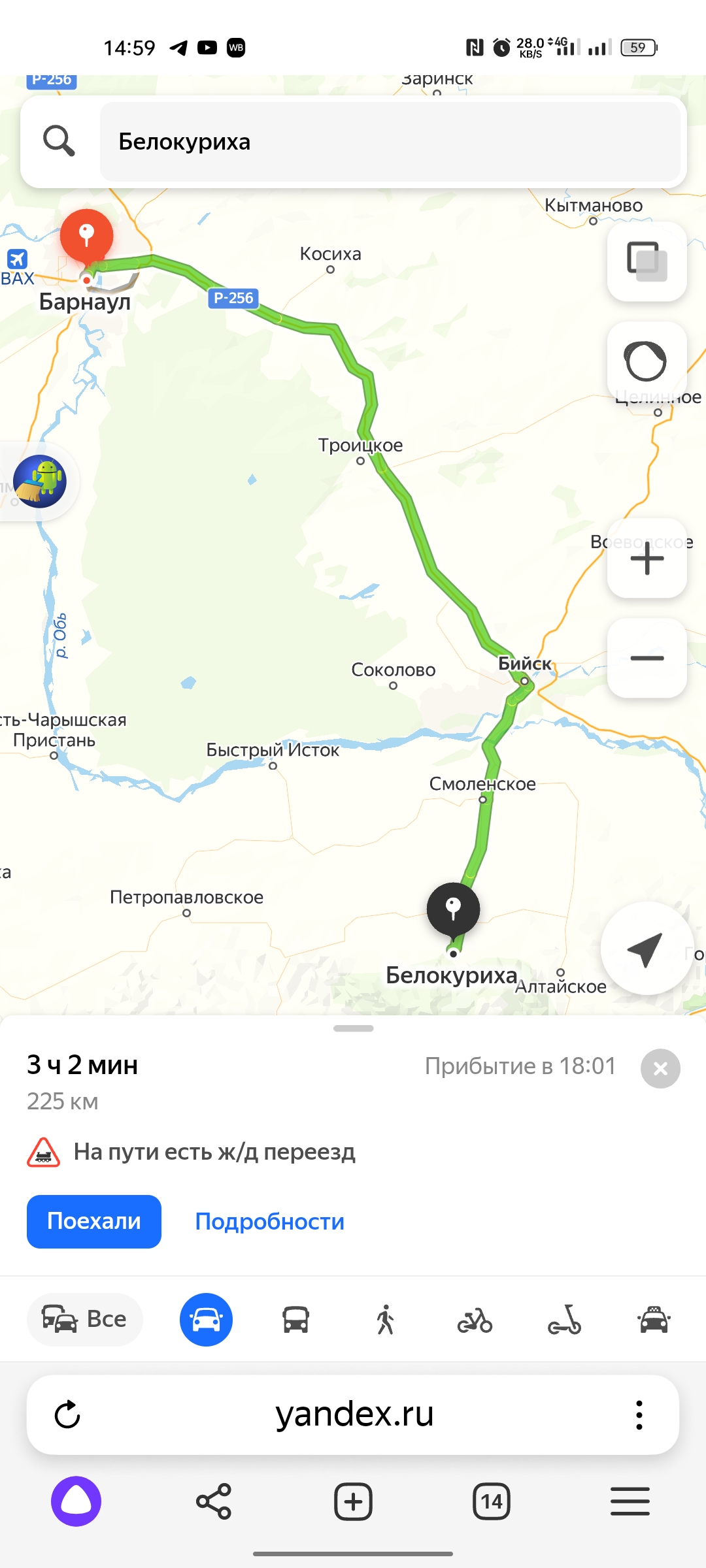Zoom out on the map
The image size is (706, 1568).
(647, 658)
